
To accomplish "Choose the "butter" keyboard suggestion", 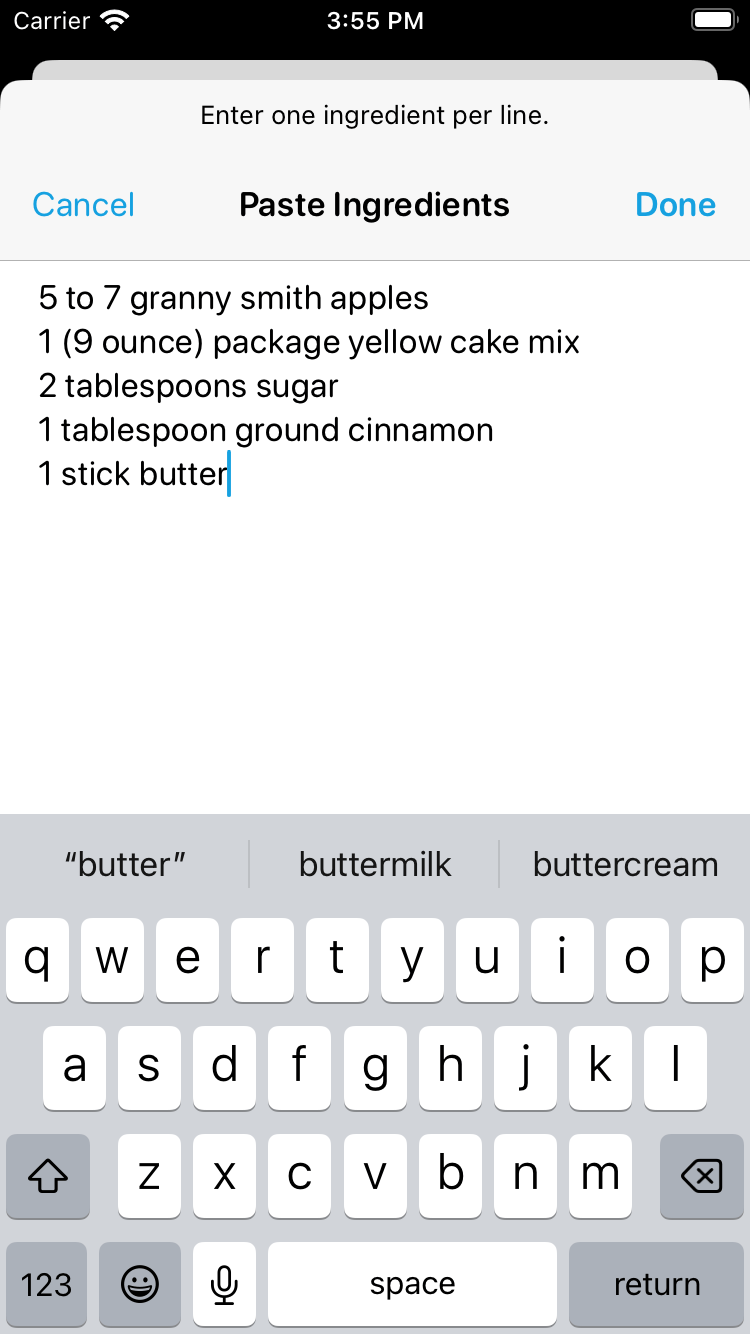I will [125, 864].
